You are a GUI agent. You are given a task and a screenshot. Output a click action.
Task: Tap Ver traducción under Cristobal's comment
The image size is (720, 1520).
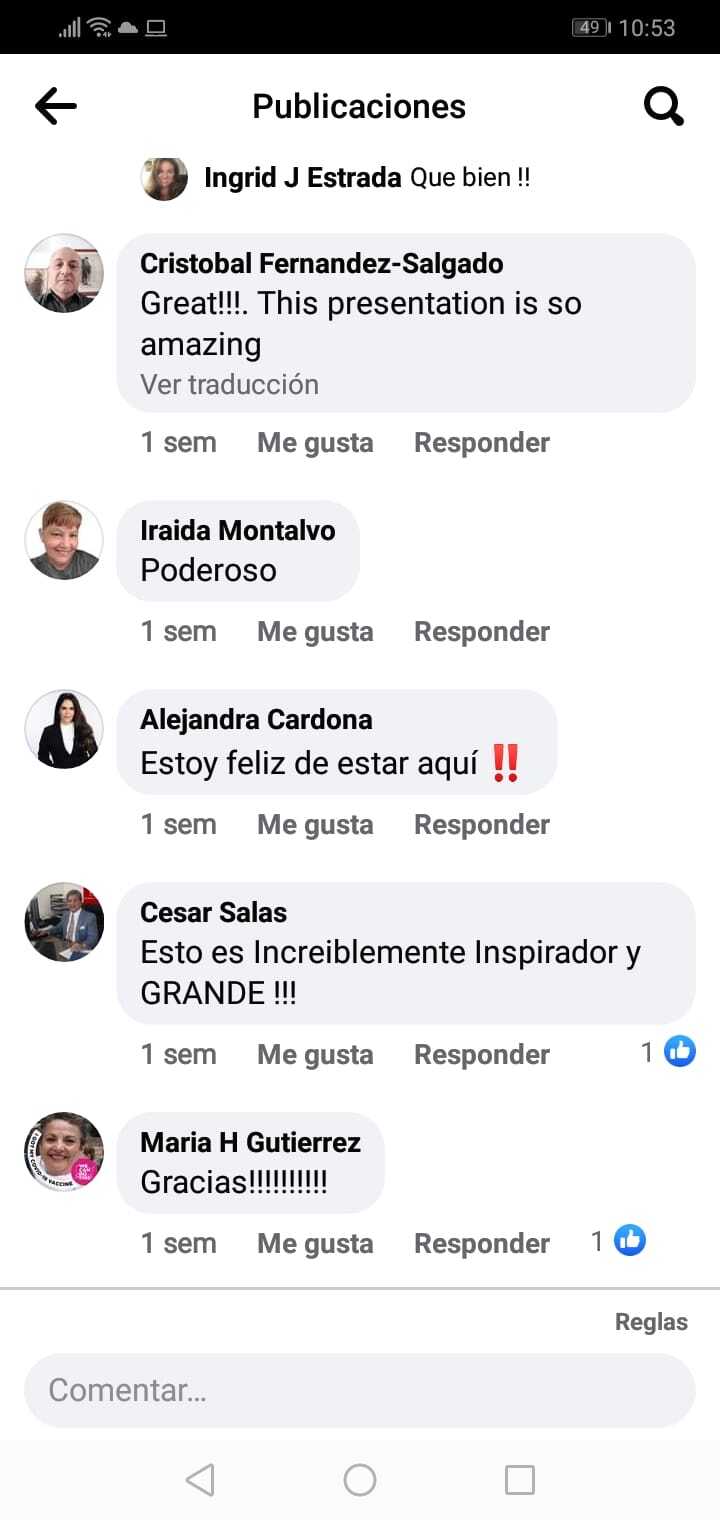229,384
